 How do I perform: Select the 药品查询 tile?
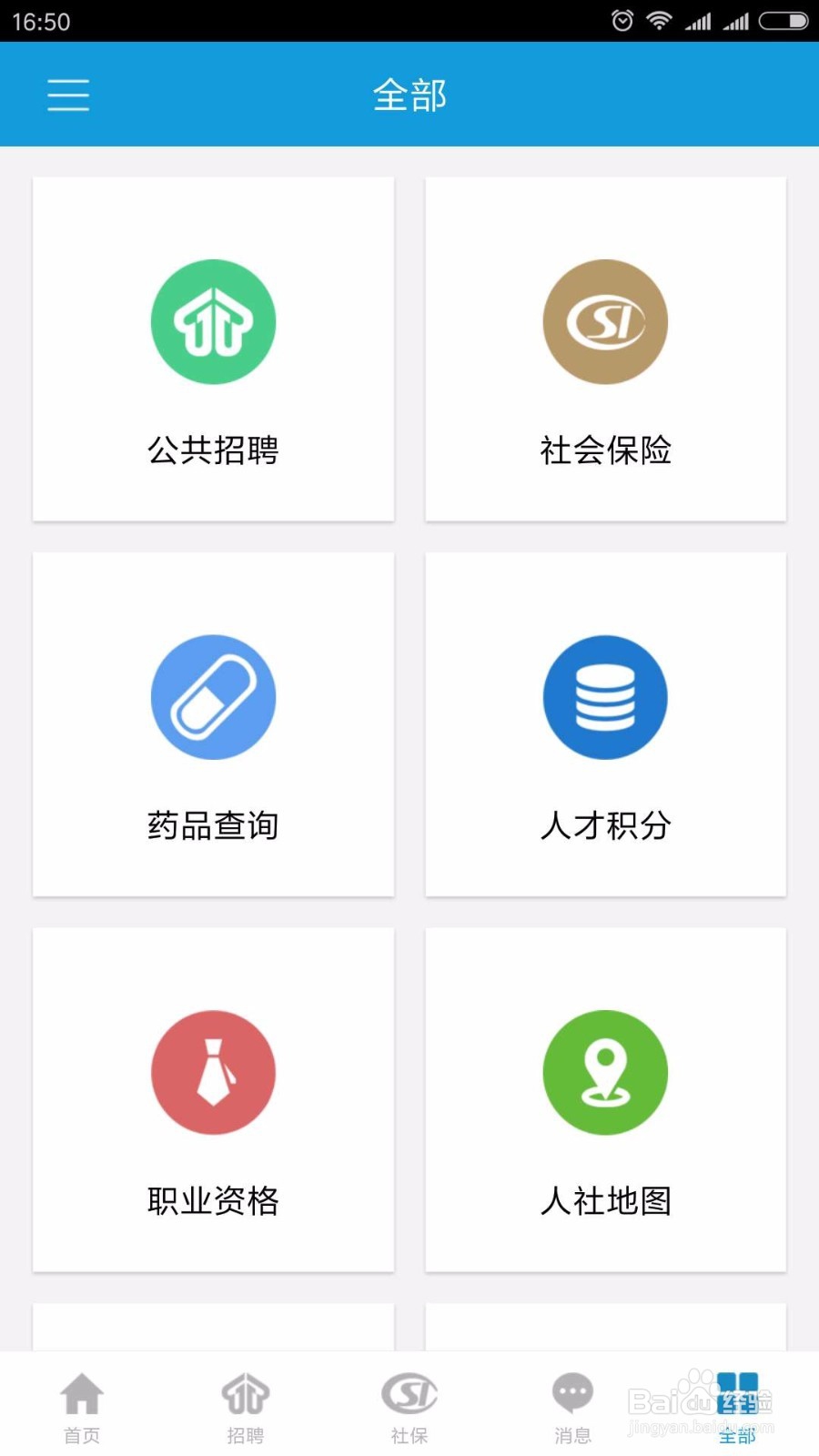213,724
